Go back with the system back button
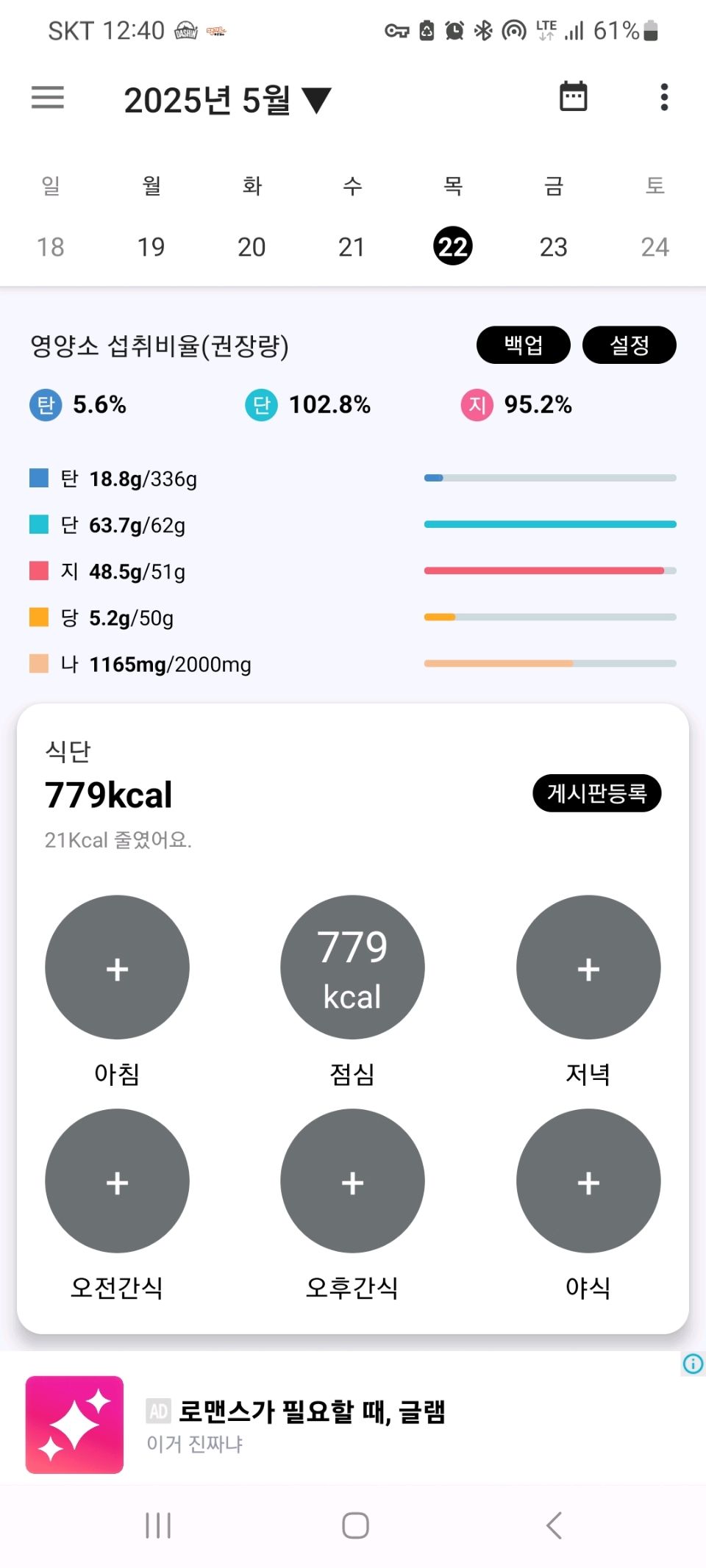Screen dimensions: 706x1568 click(x=554, y=1525)
